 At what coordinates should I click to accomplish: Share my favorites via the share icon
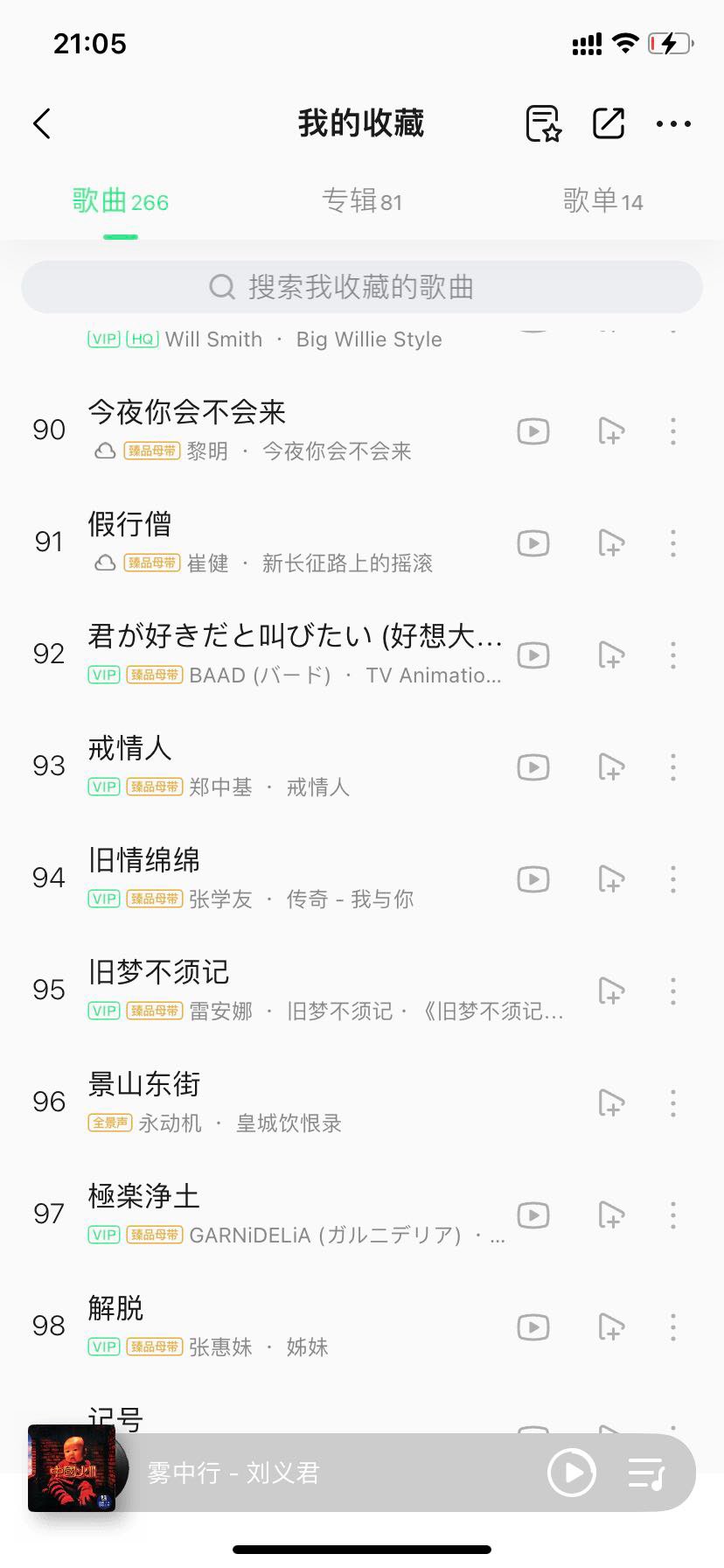tap(608, 123)
